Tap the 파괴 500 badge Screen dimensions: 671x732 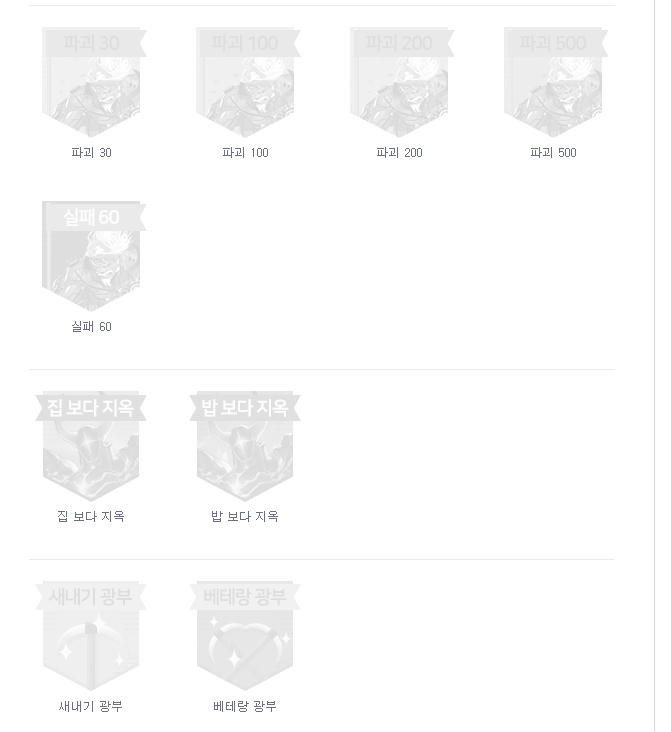553,84
